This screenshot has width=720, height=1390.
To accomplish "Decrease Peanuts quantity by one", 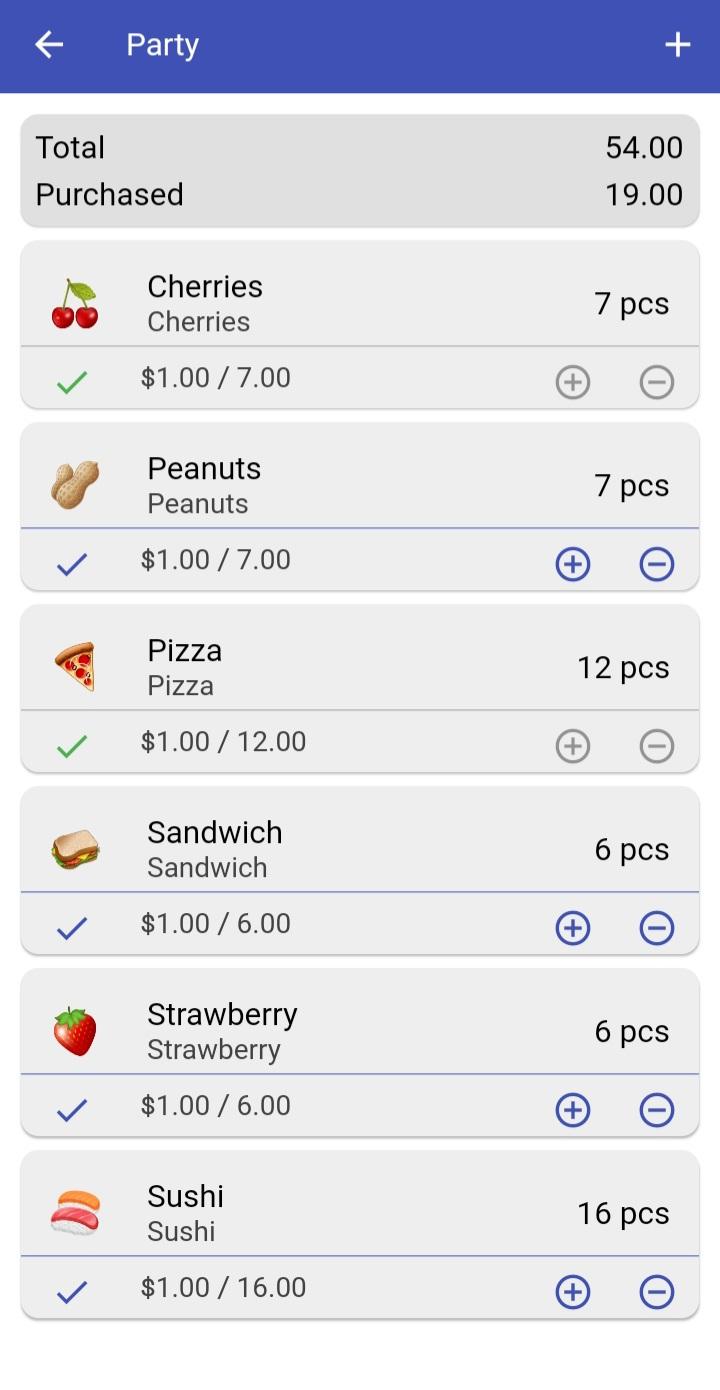I will 657,564.
